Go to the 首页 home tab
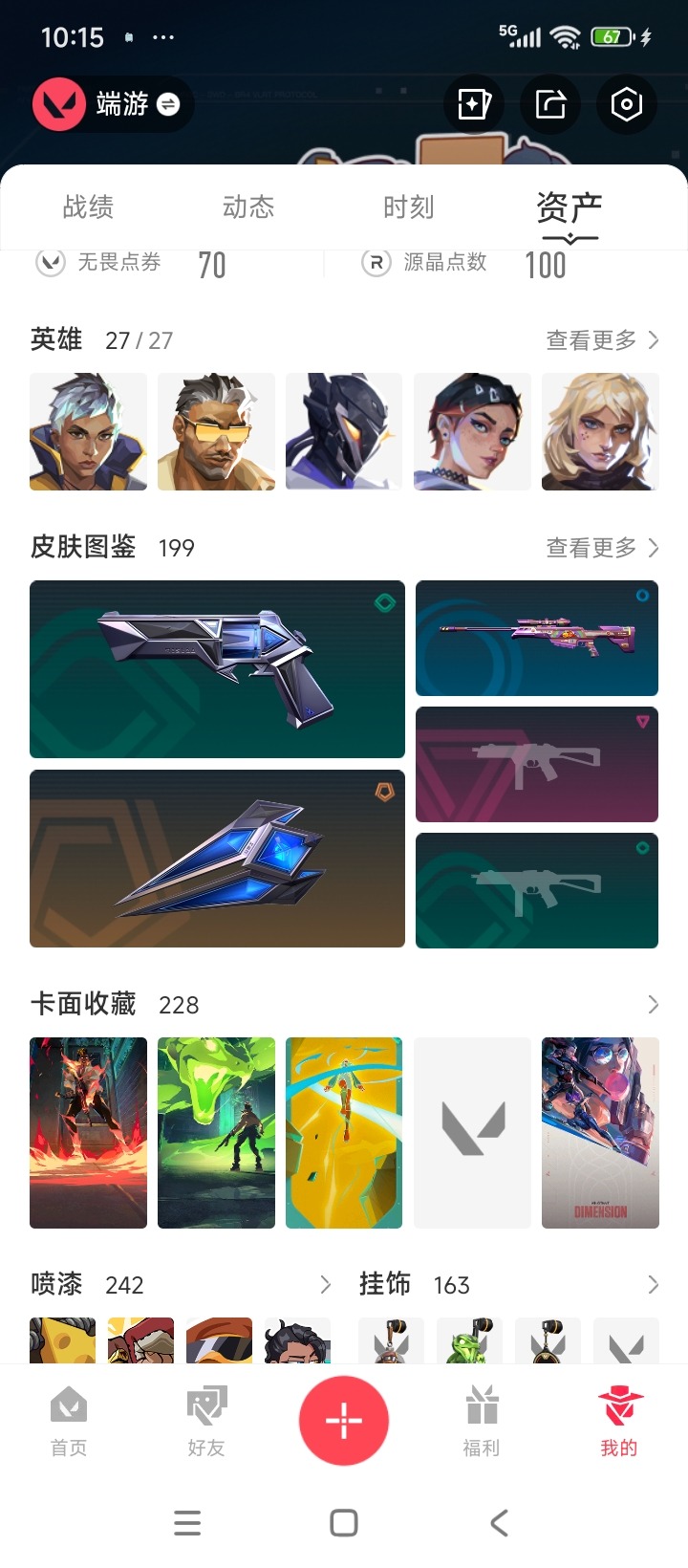 coord(69,1422)
